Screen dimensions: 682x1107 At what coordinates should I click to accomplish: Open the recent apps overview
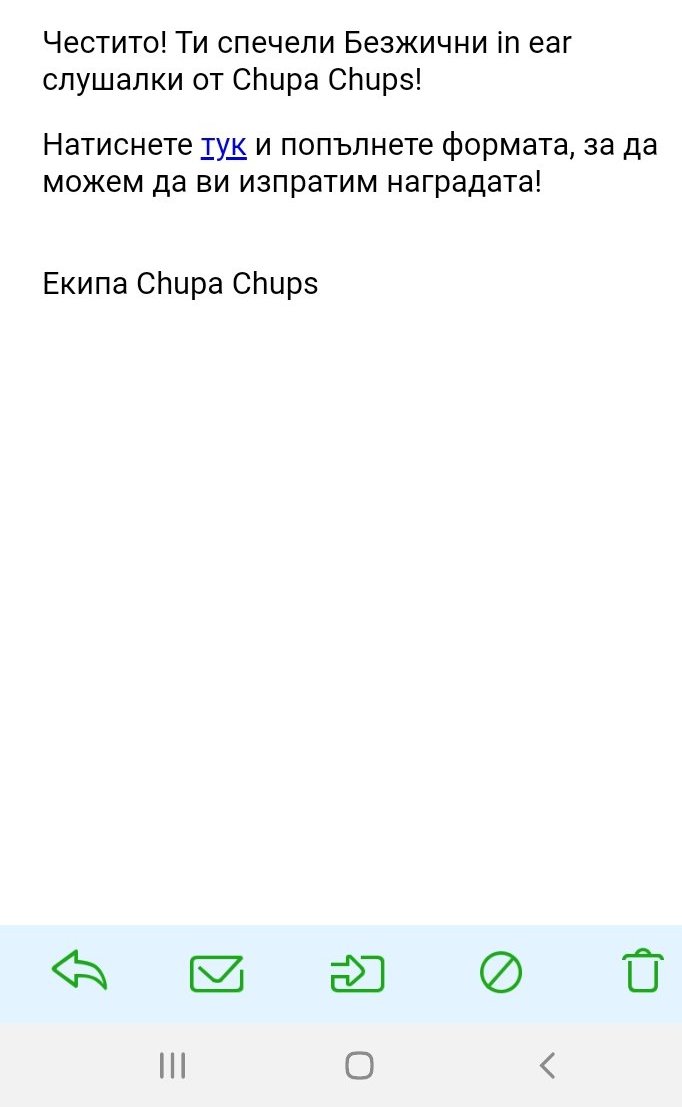(172, 1065)
